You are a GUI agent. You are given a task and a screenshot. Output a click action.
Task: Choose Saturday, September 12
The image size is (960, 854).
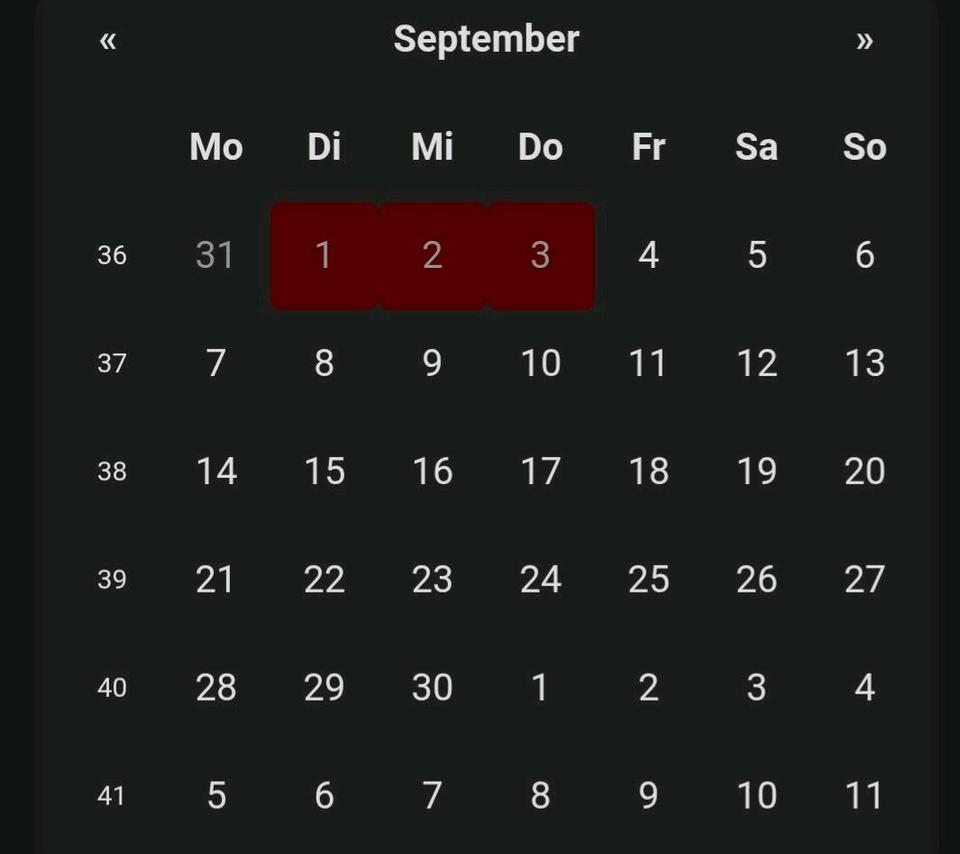coord(756,363)
